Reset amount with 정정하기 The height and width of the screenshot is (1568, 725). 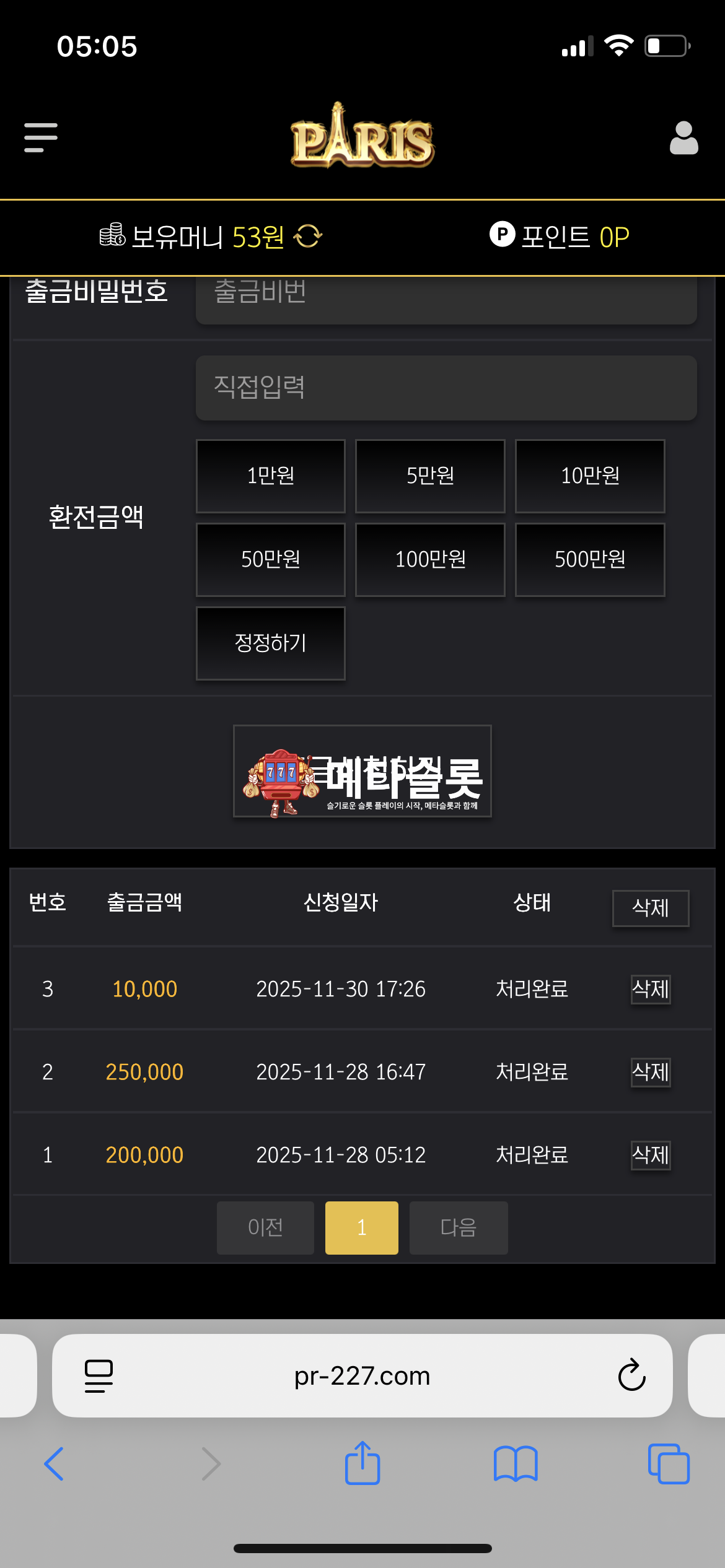pos(271,643)
